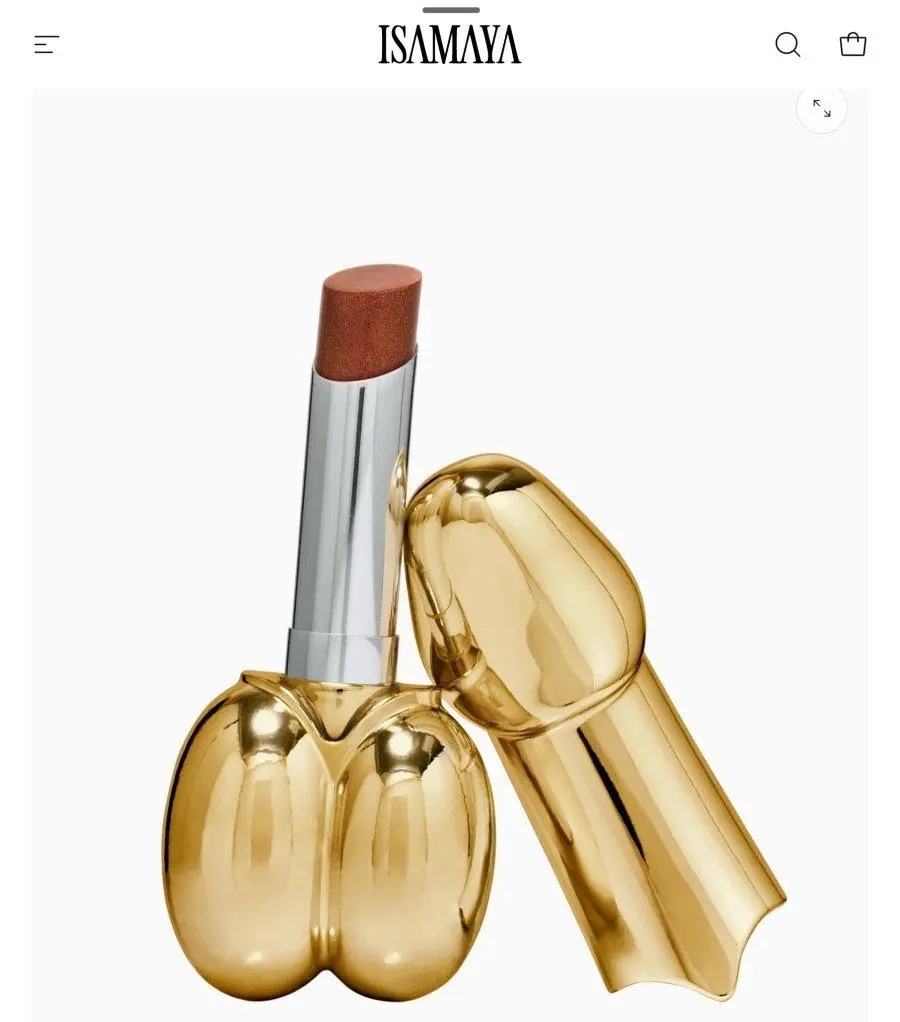Open the search icon
Screen dimensions: 900x1022
point(788,45)
